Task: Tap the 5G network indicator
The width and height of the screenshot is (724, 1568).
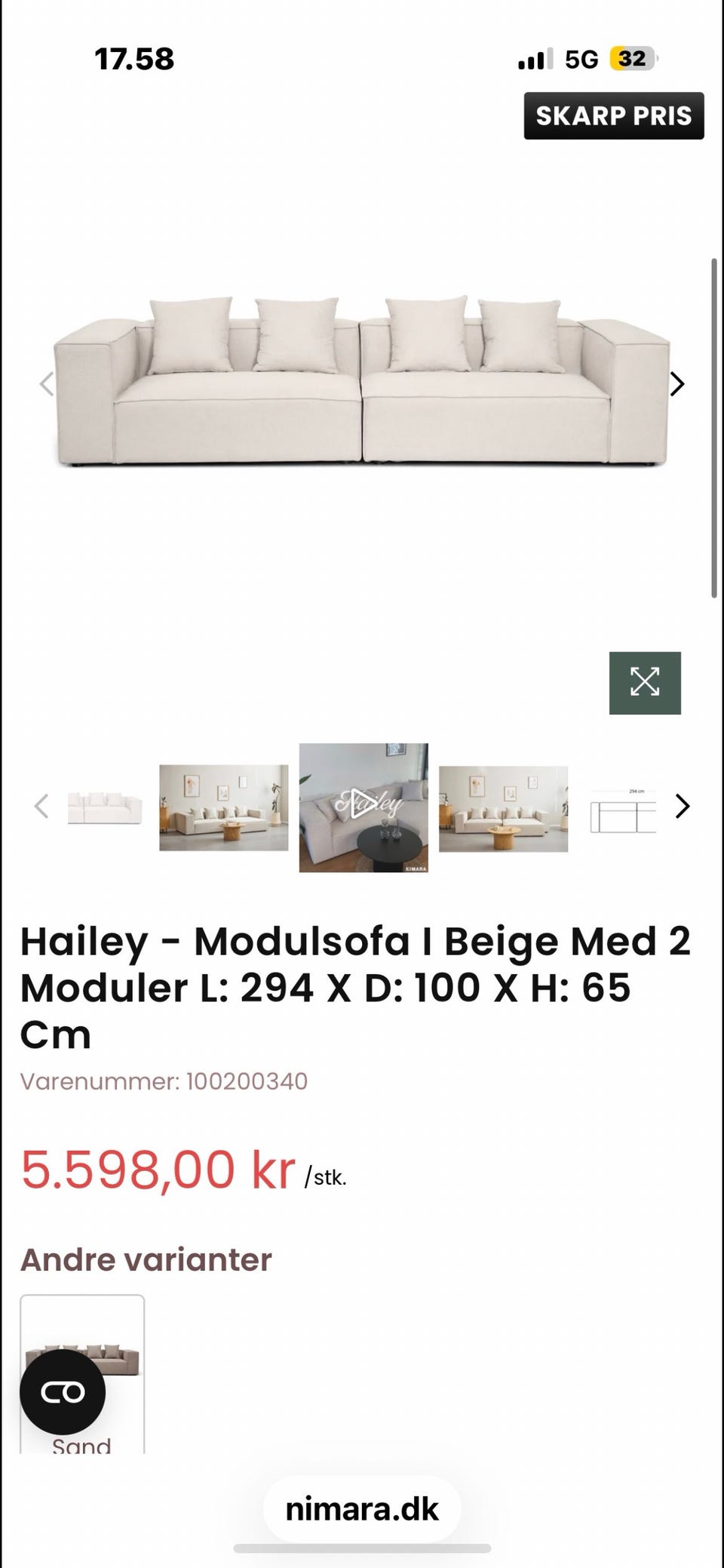Action: [x=581, y=57]
